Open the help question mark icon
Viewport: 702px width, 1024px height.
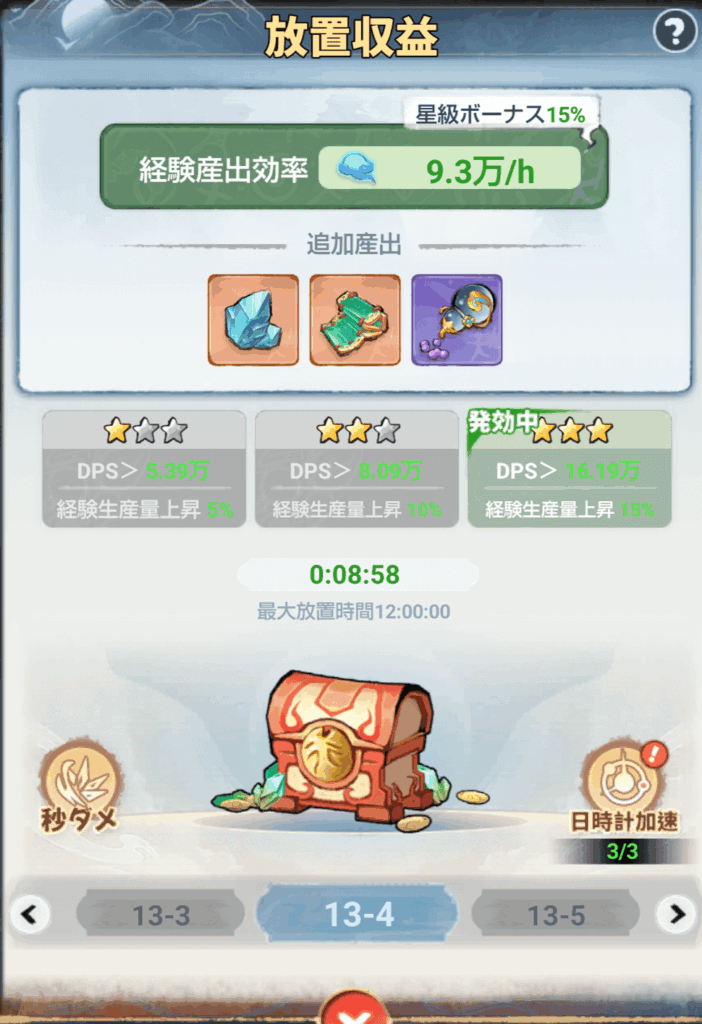(x=674, y=34)
